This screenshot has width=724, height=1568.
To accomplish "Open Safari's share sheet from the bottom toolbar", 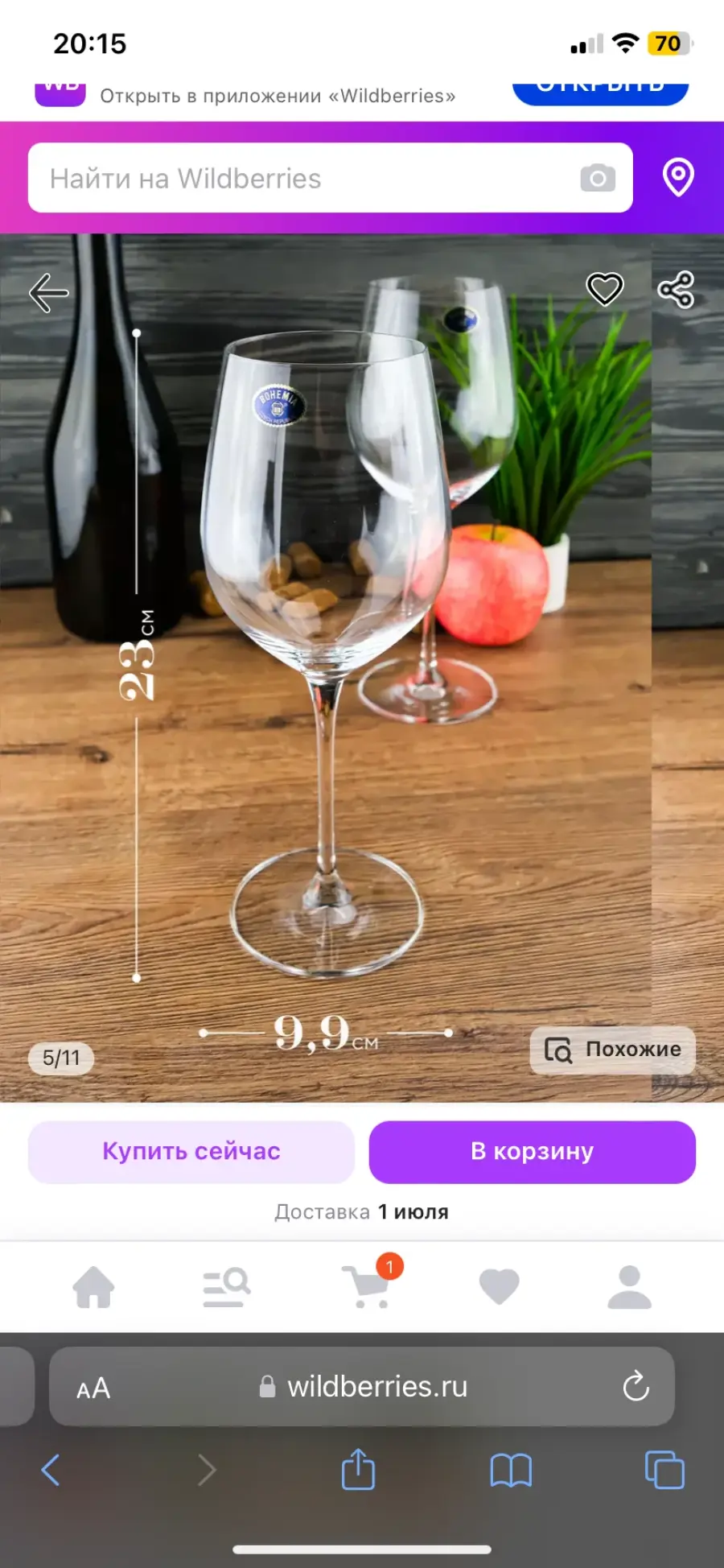I will pyautogui.click(x=358, y=1469).
